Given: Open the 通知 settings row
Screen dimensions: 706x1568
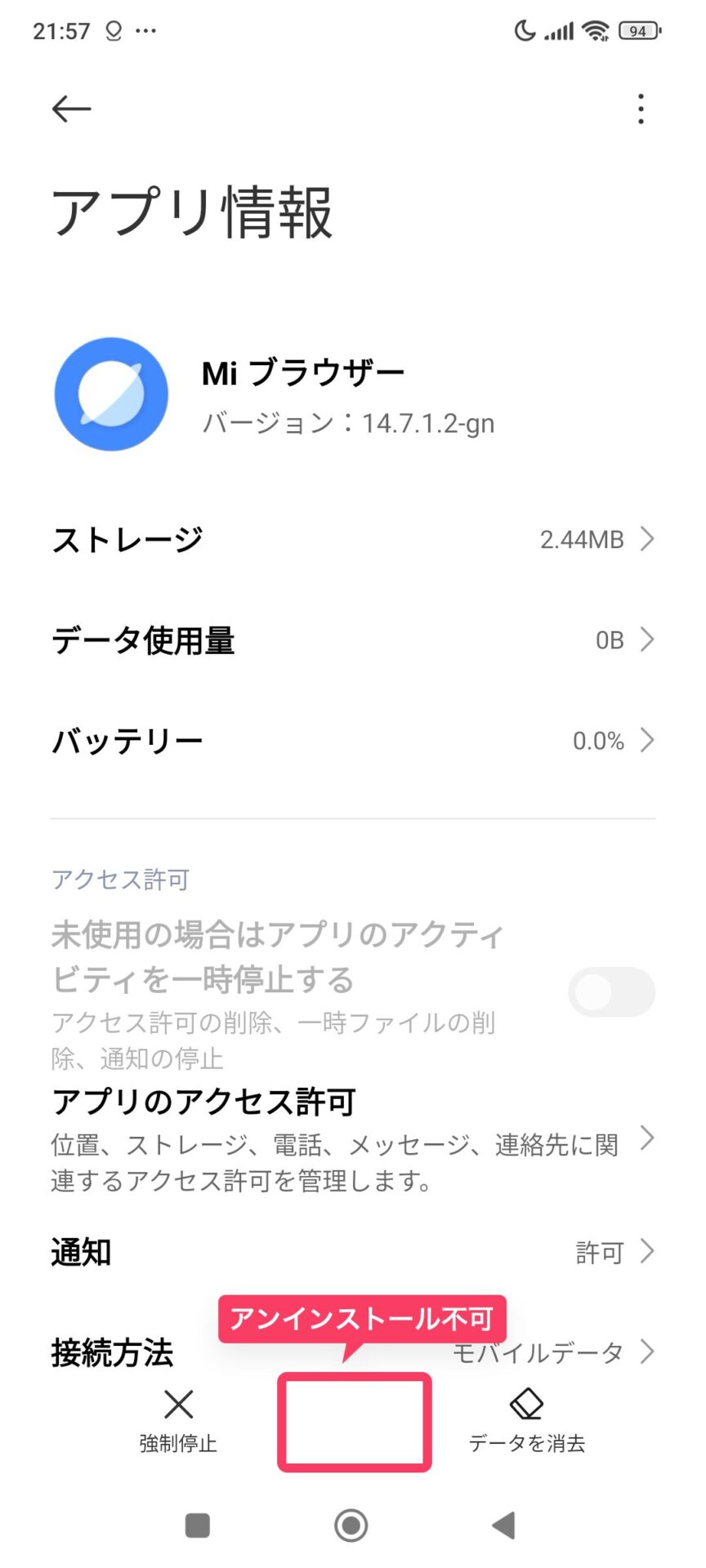Looking at the screenshot, I should (353, 1251).
